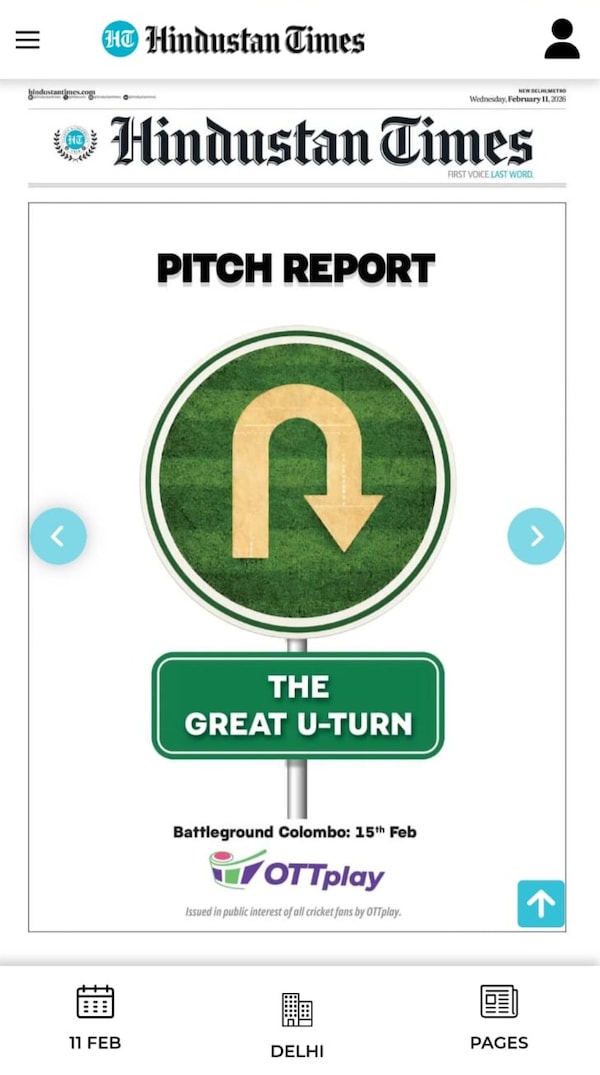Open the Pages overview
The height and width of the screenshot is (1075, 600).
[x=499, y=1017]
